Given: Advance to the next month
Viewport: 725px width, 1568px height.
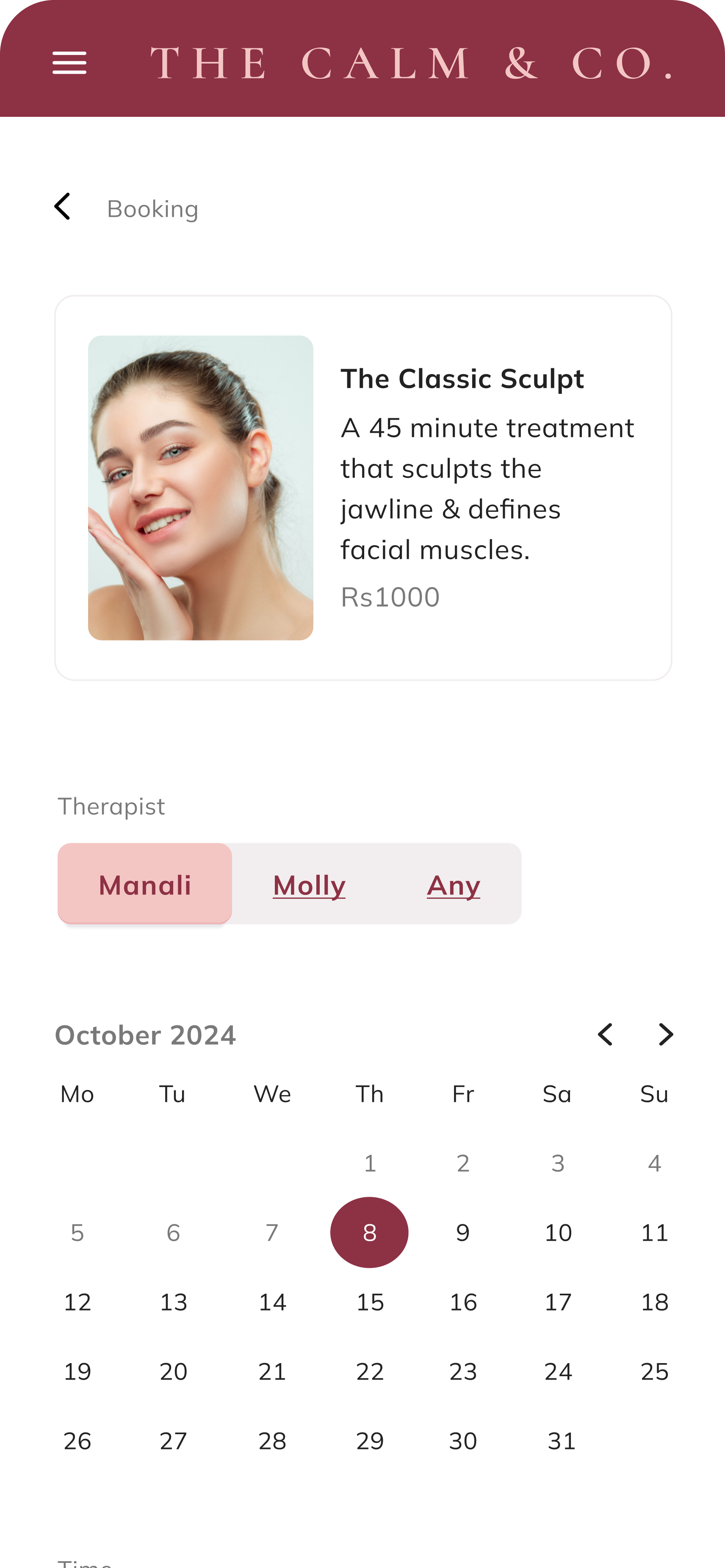Looking at the screenshot, I should click(x=666, y=1035).
